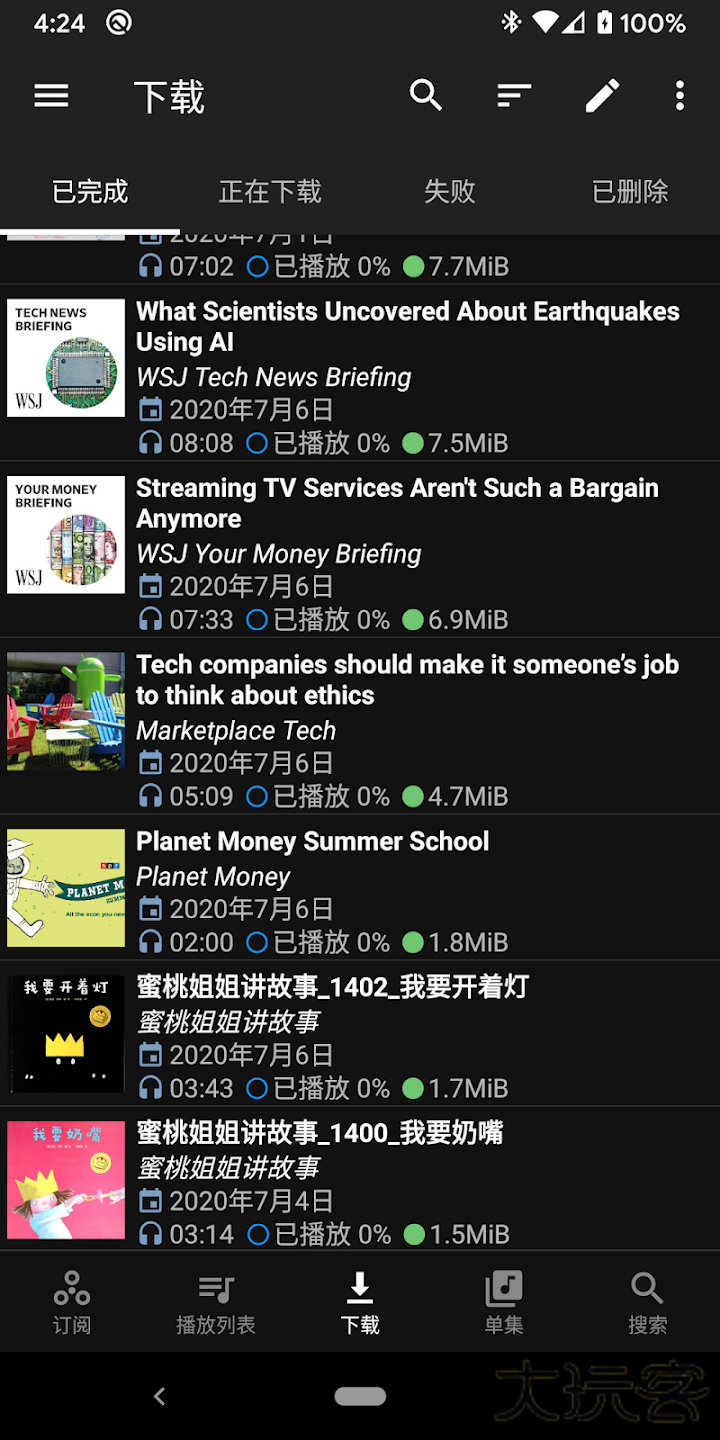720x1440 pixels.
Task: Tap the system back button
Action: pyautogui.click(x=159, y=1397)
